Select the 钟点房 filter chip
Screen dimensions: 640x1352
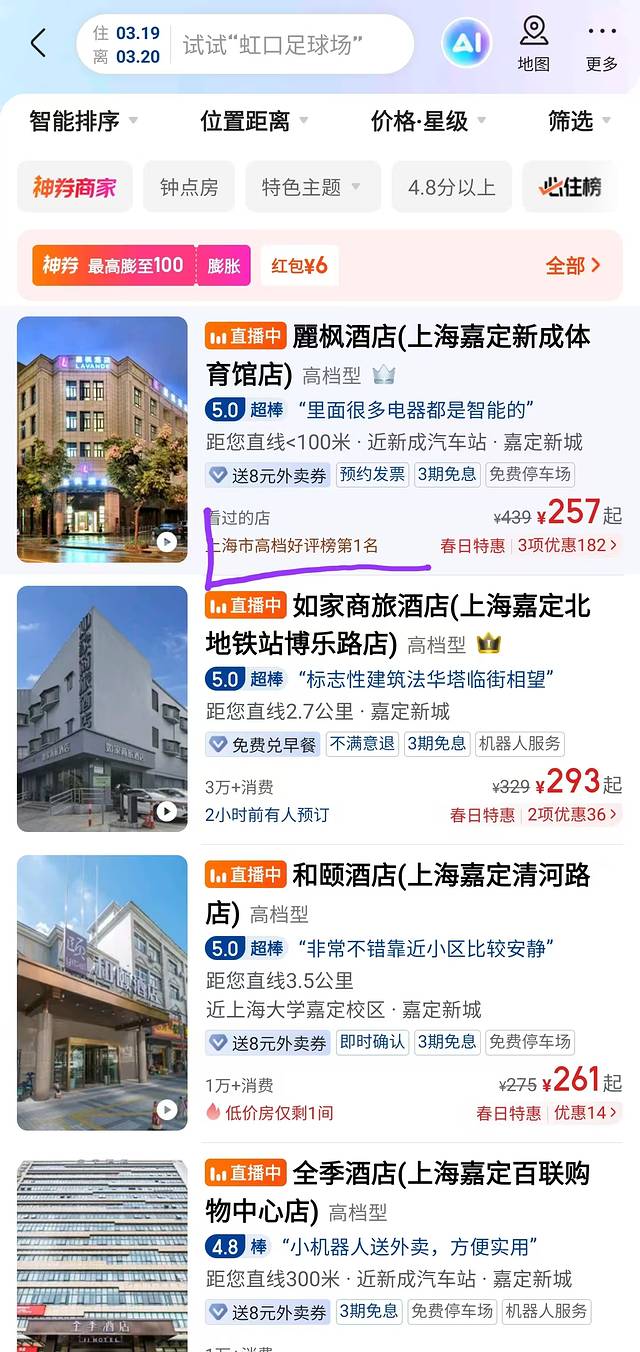click(189, 187)
